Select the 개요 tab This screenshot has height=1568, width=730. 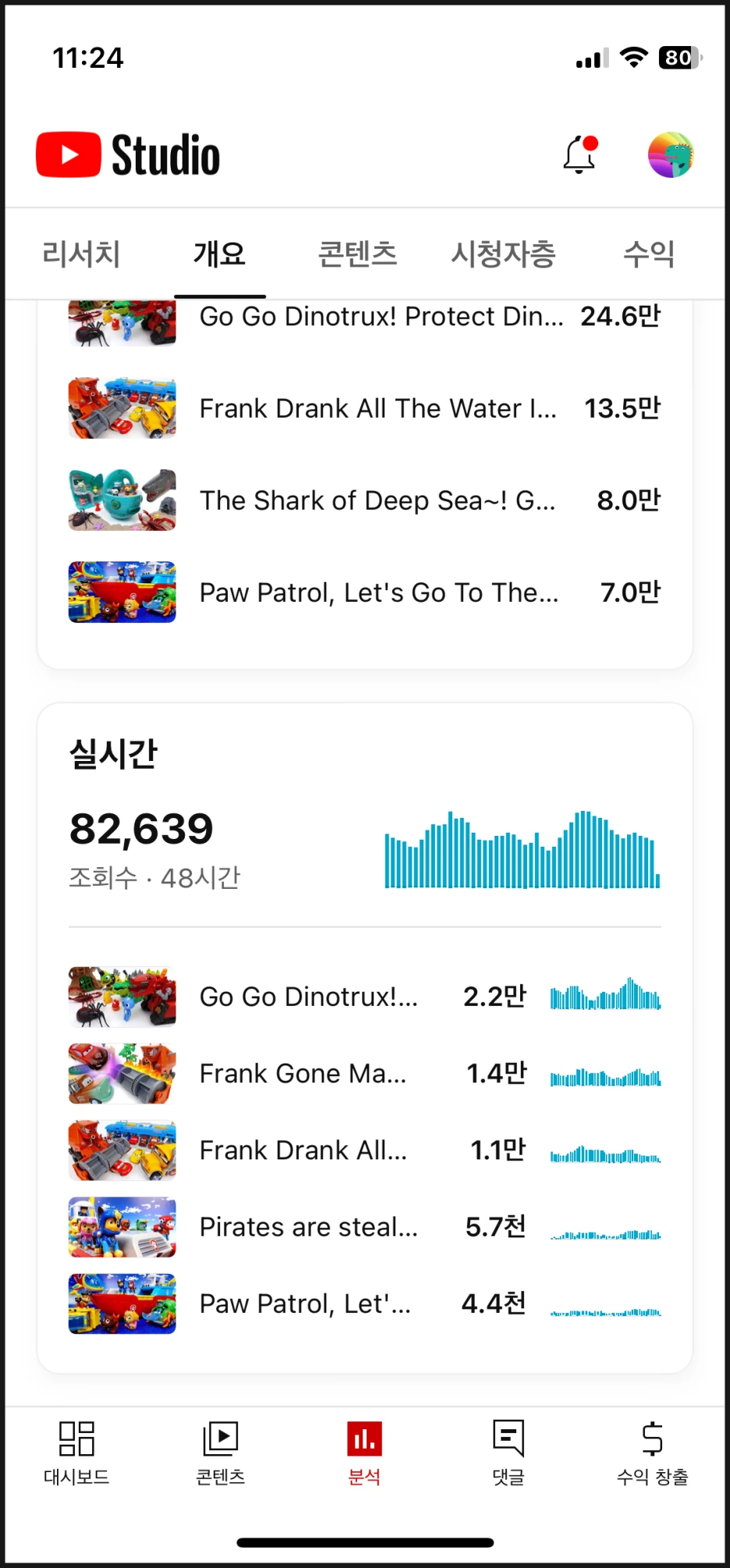pyautogui.click(x=220, y=254)
